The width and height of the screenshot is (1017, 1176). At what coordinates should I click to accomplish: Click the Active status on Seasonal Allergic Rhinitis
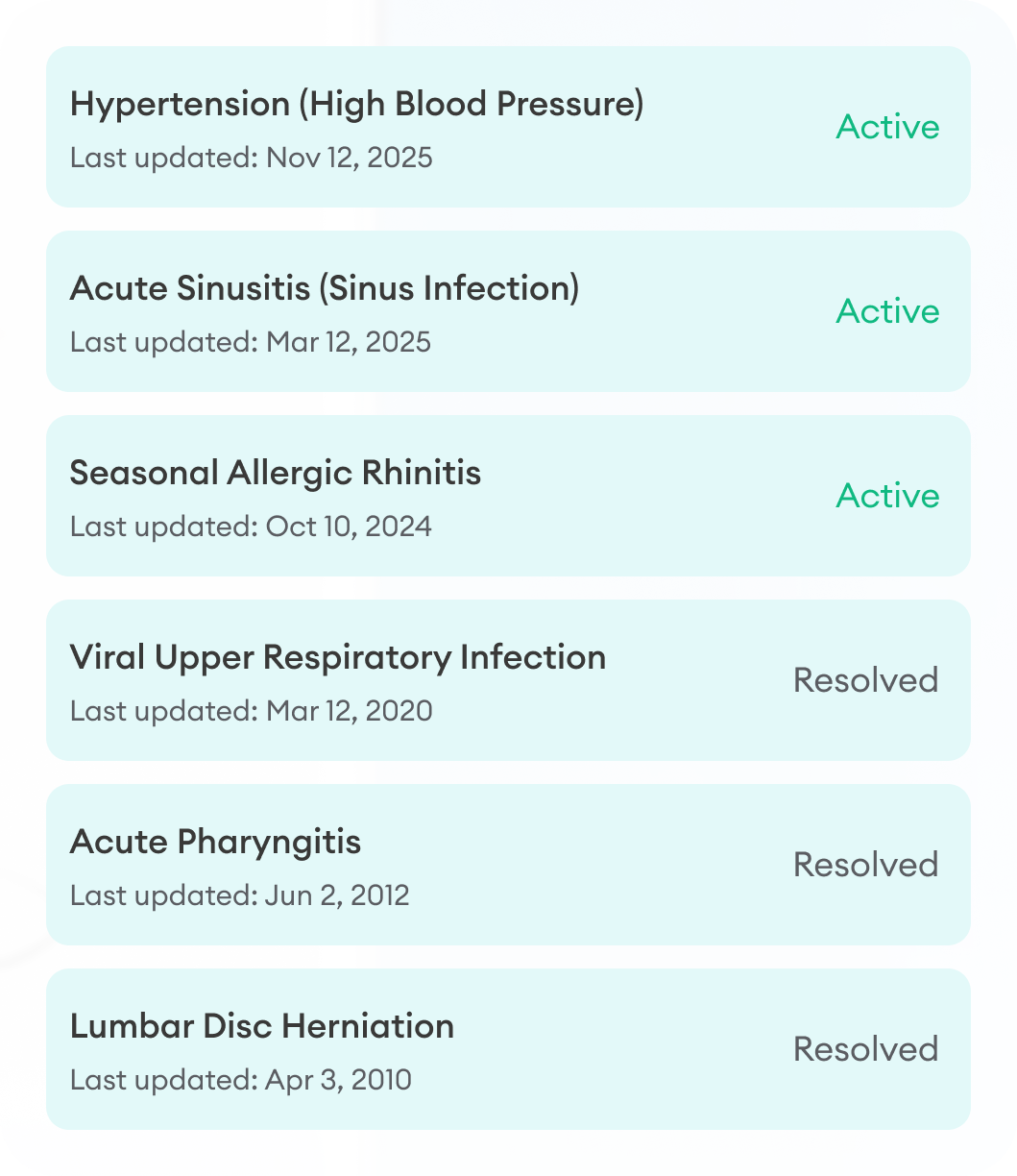click(x=888, y=496)
